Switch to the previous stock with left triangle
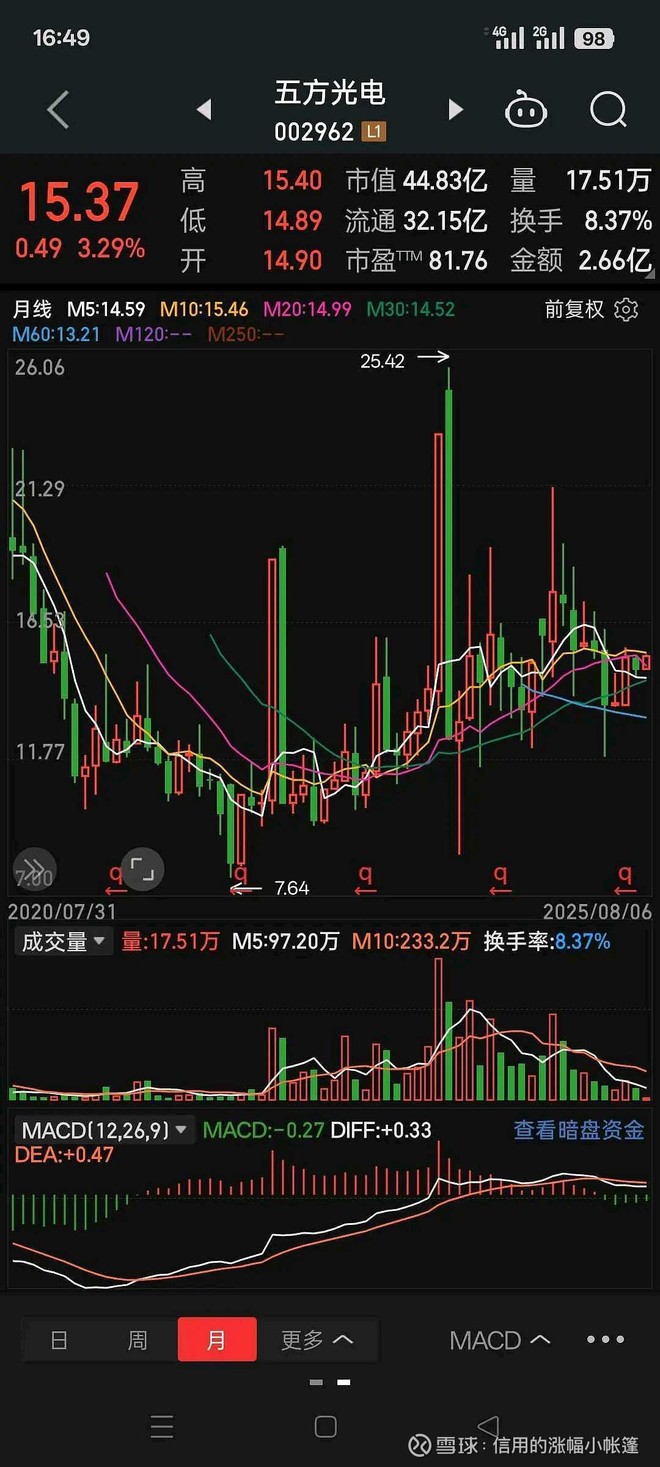Viewport: 660px width, 1467px height. 204,110
